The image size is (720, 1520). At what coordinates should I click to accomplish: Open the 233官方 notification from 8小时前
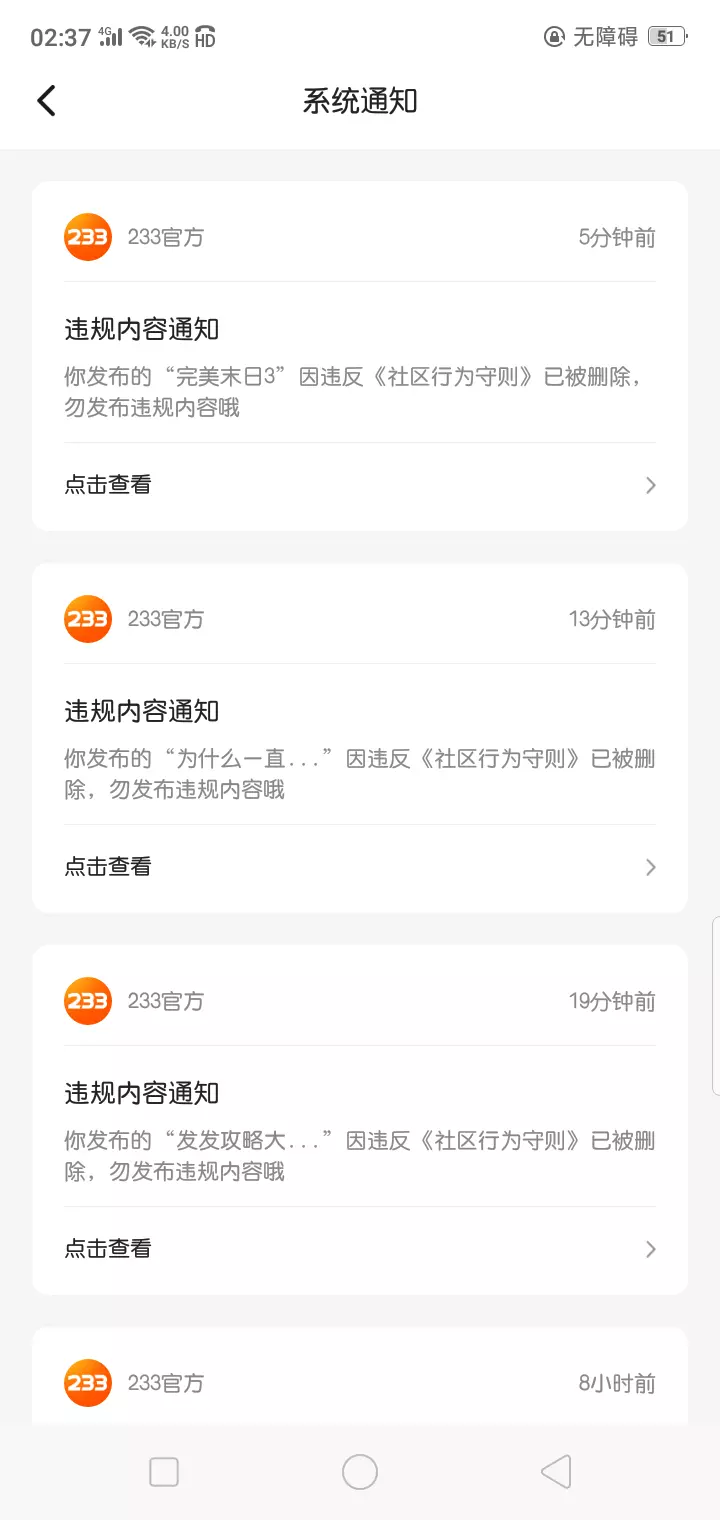359,1383
